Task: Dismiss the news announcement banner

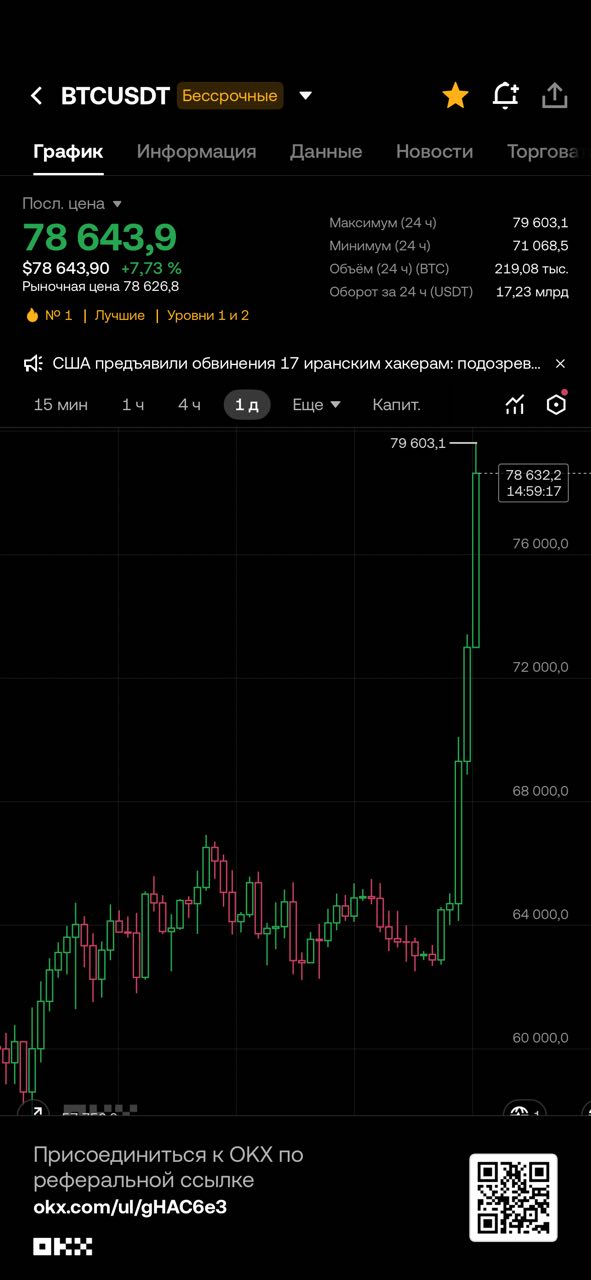Action: [x=560, y=364]
